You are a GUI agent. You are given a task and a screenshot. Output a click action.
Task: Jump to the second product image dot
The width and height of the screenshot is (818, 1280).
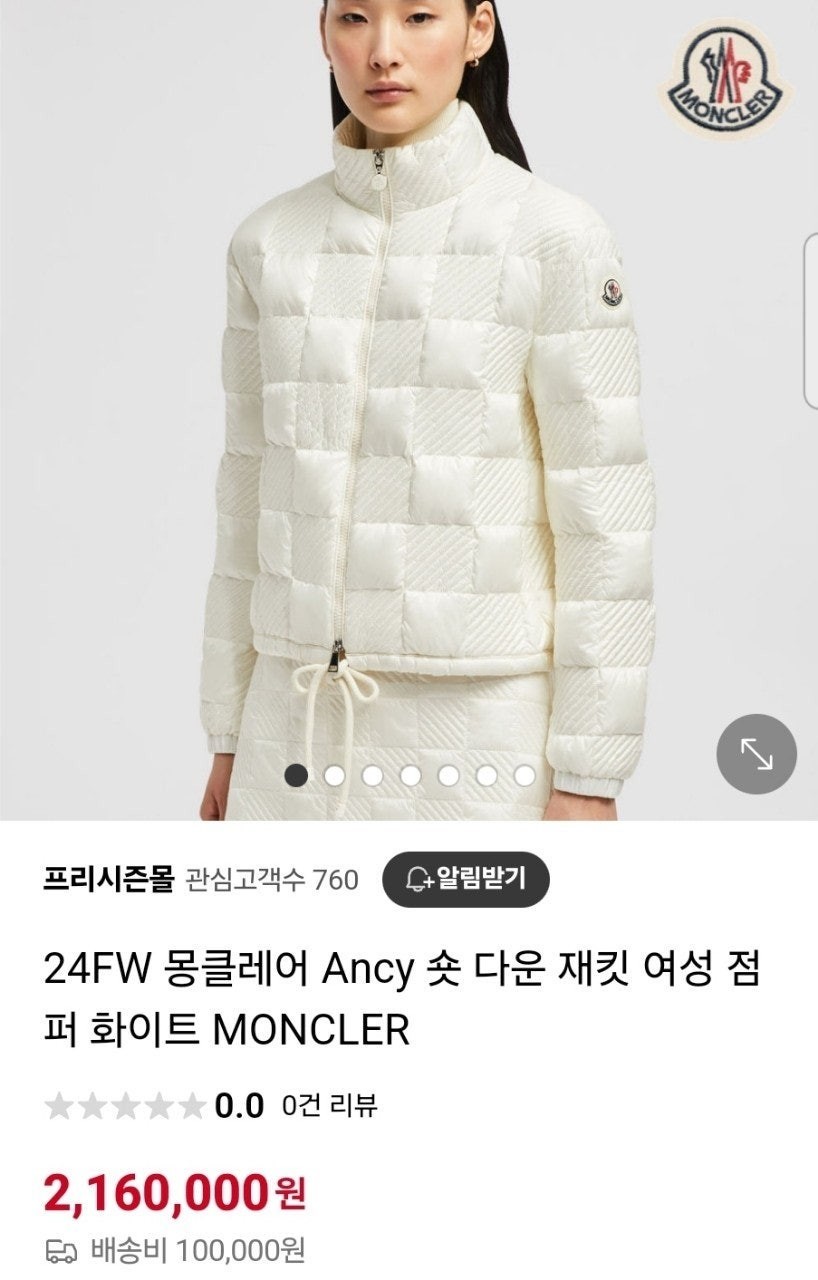pos(334,774)
